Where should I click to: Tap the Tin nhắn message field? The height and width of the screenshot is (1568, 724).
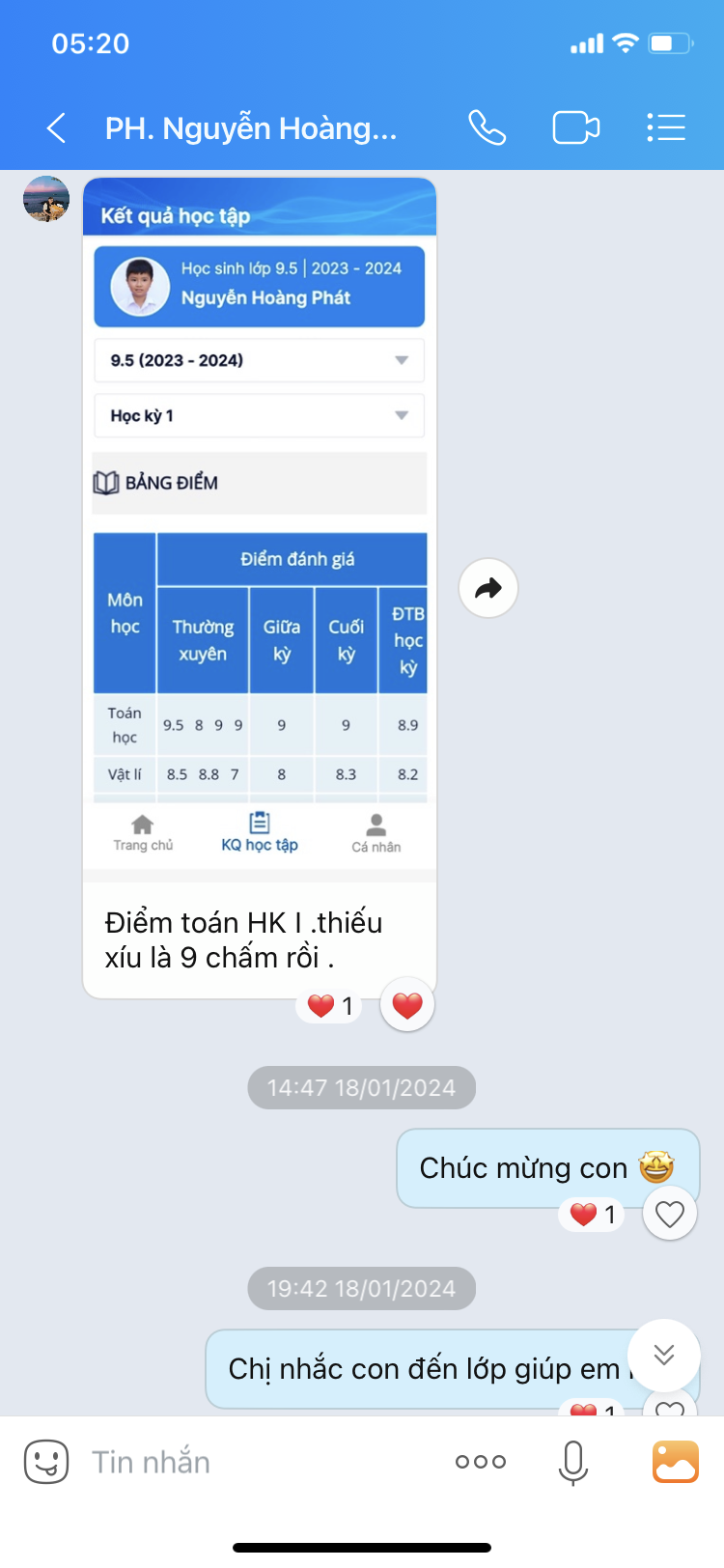[261, 1462]
